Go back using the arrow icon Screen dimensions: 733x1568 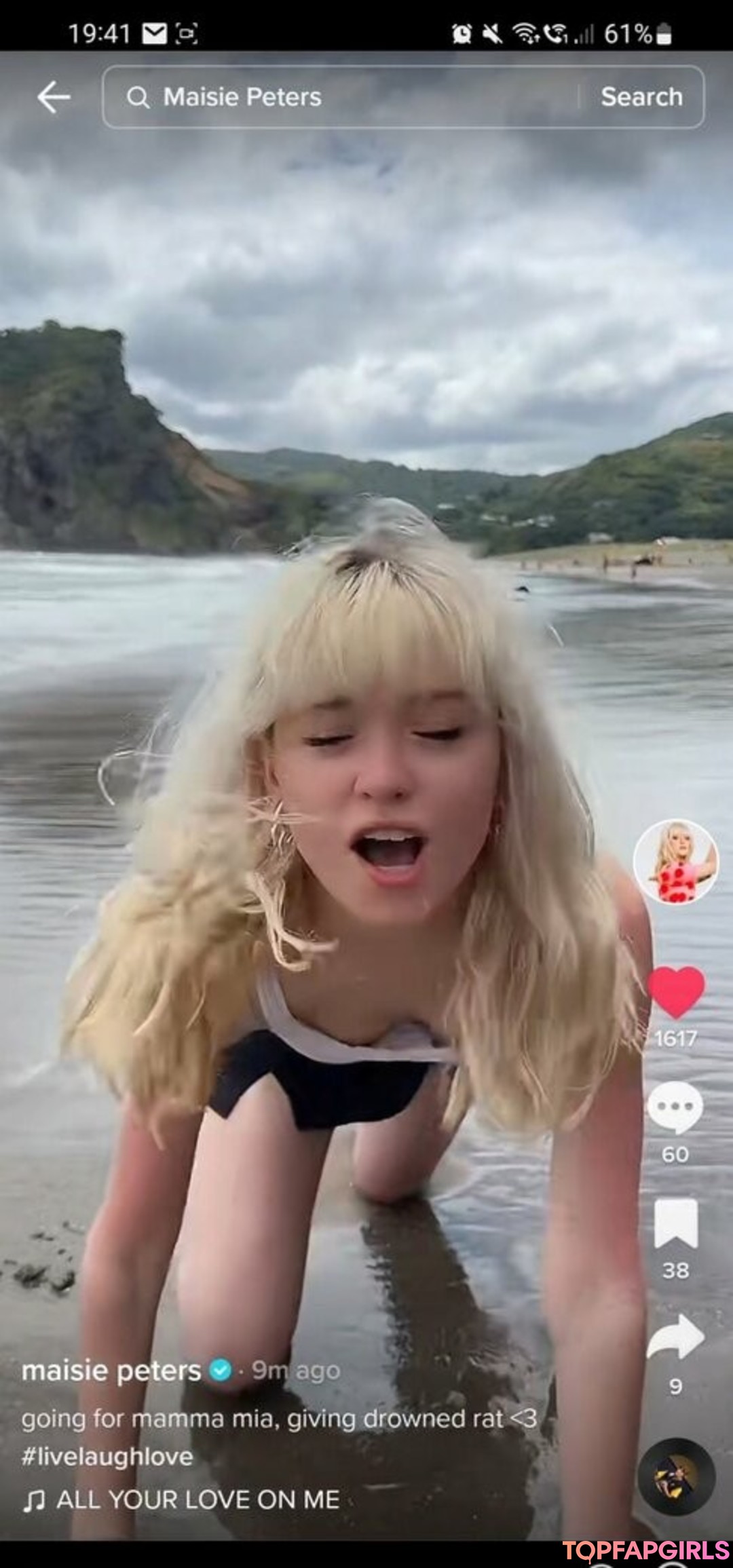click(54, 97)
